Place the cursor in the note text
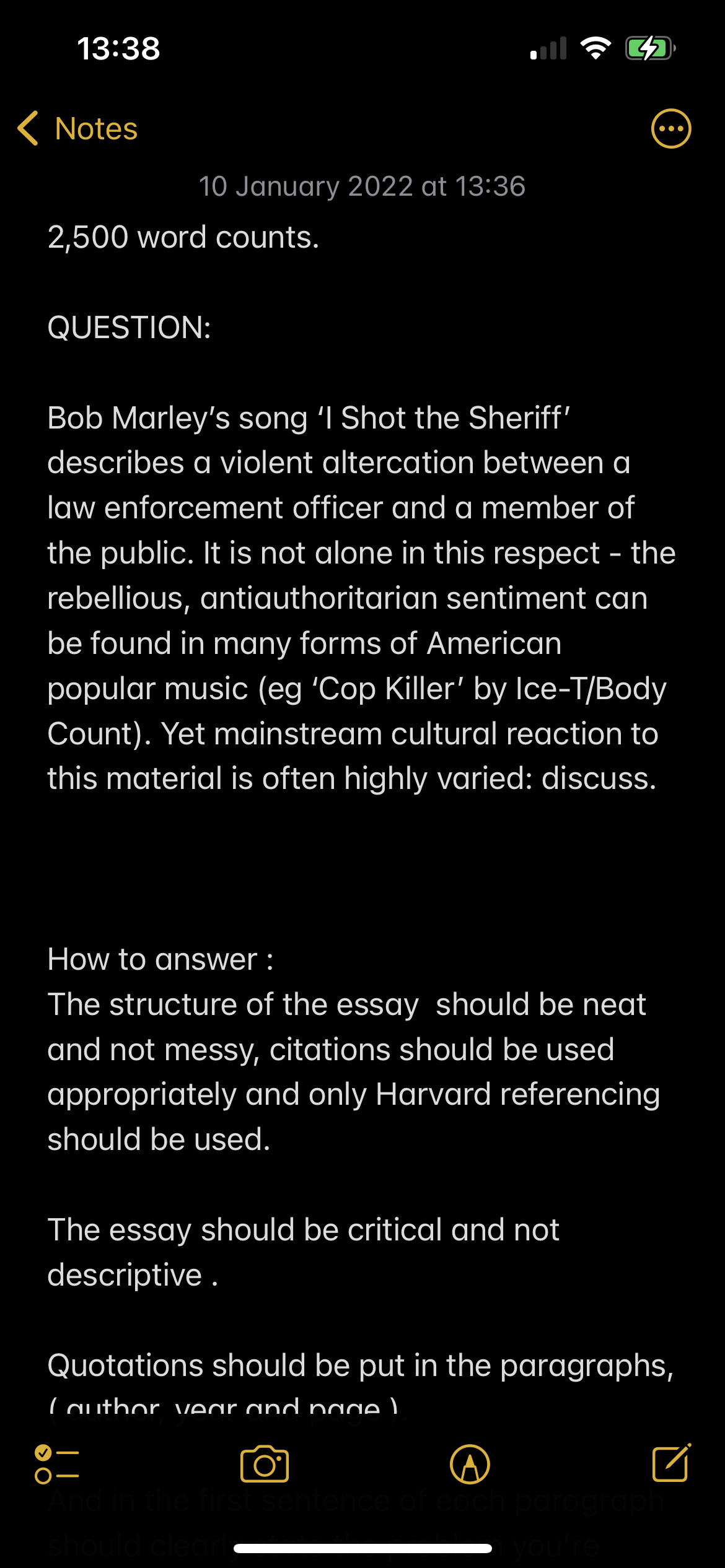This screenshot has height=1568, width=725. 362,805
